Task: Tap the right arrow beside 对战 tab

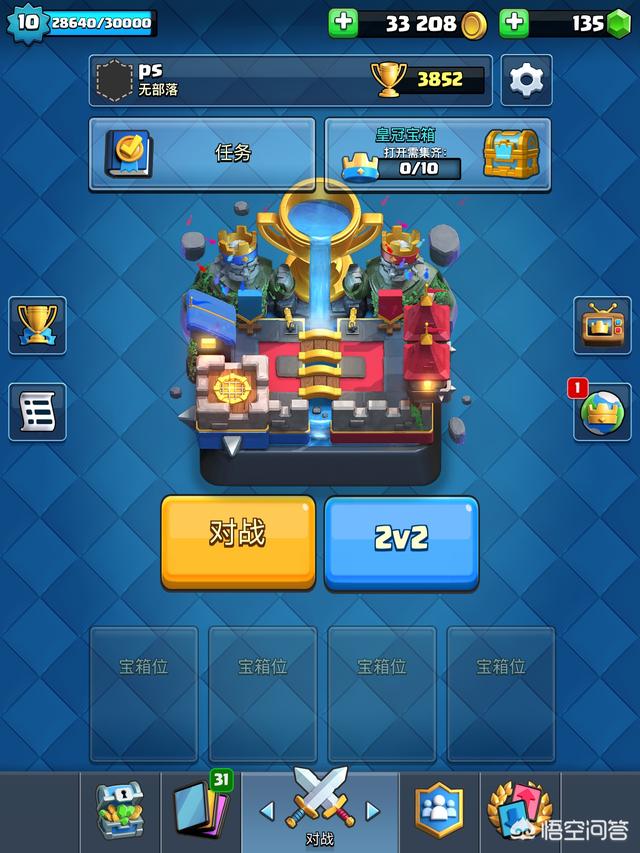Action: coord(373,810)
